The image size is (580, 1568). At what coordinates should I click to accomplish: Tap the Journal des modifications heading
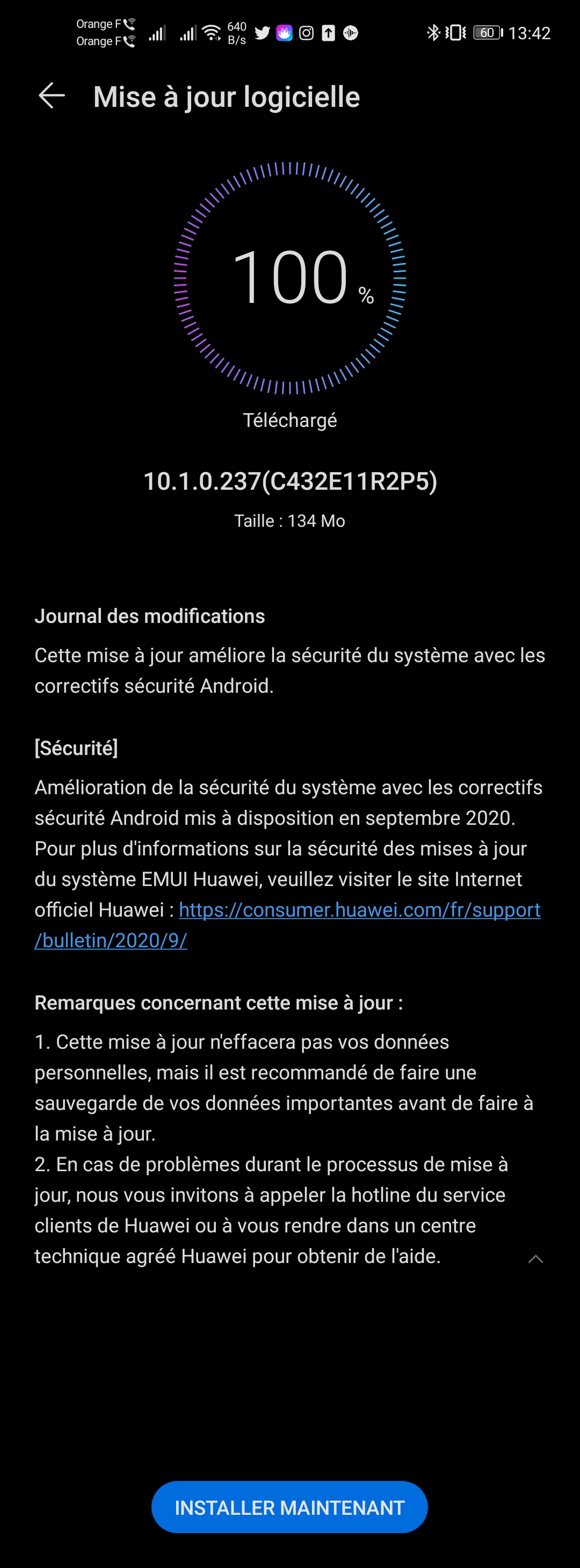tap(150, 616)
